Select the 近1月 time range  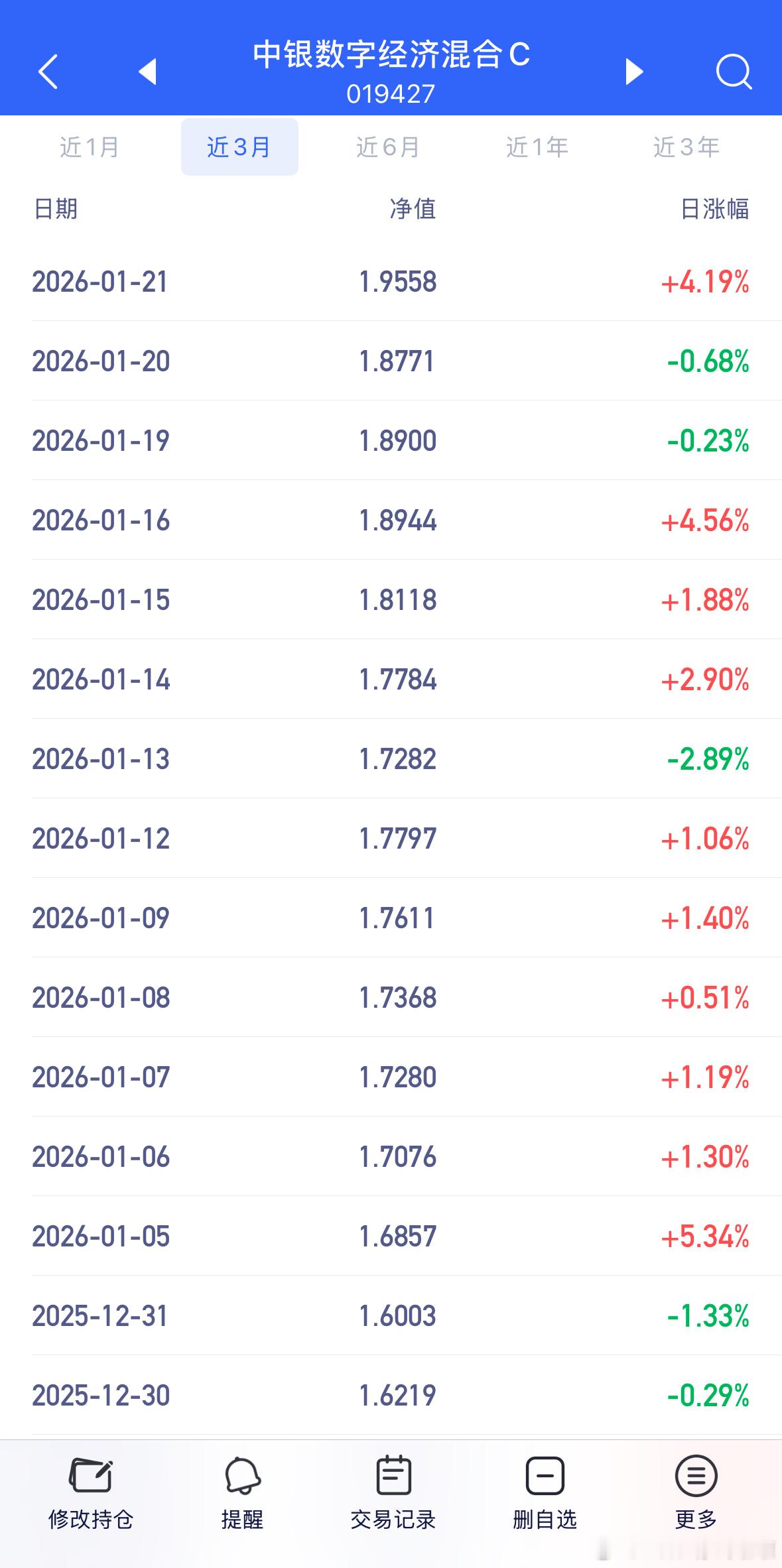tap(90, 148)
